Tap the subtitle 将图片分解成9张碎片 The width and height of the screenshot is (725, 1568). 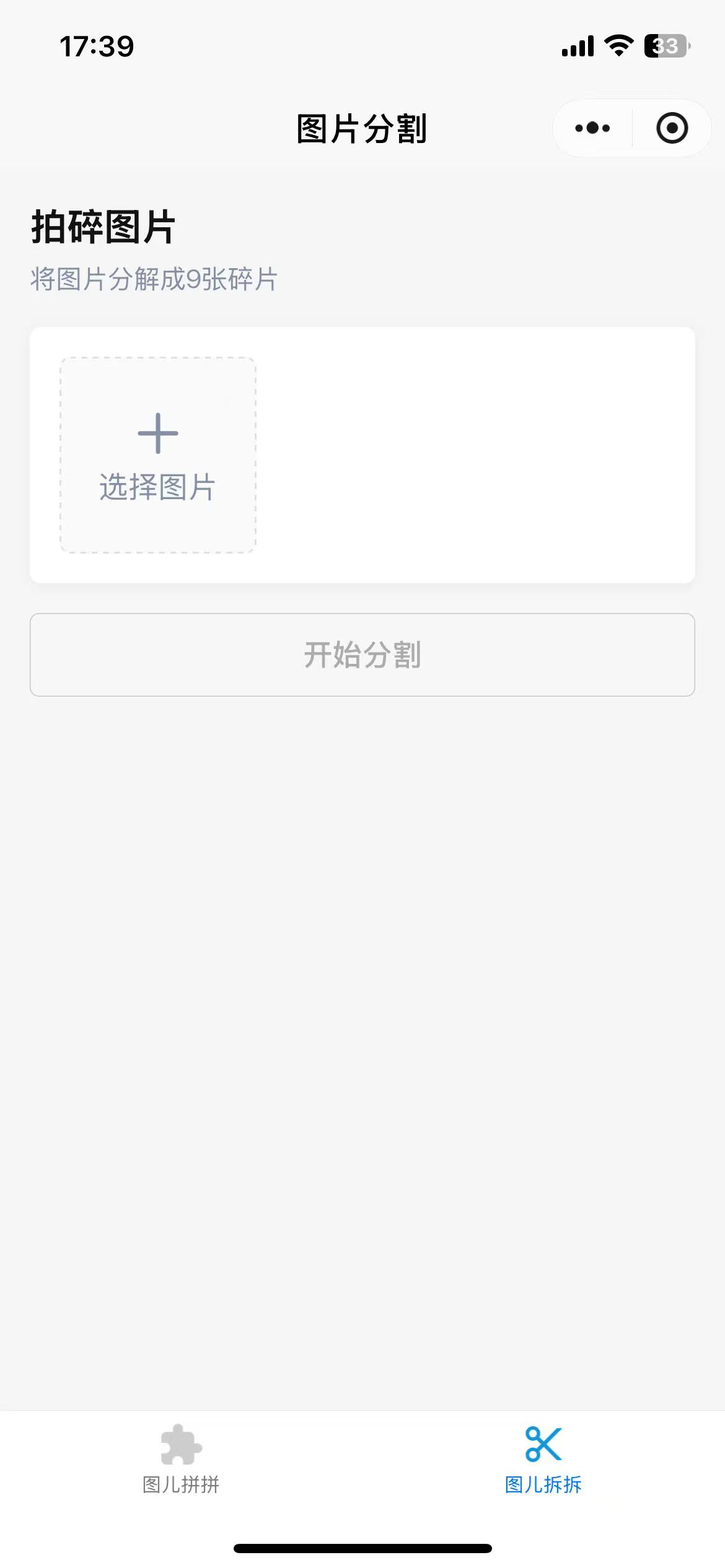pos(154,279)
